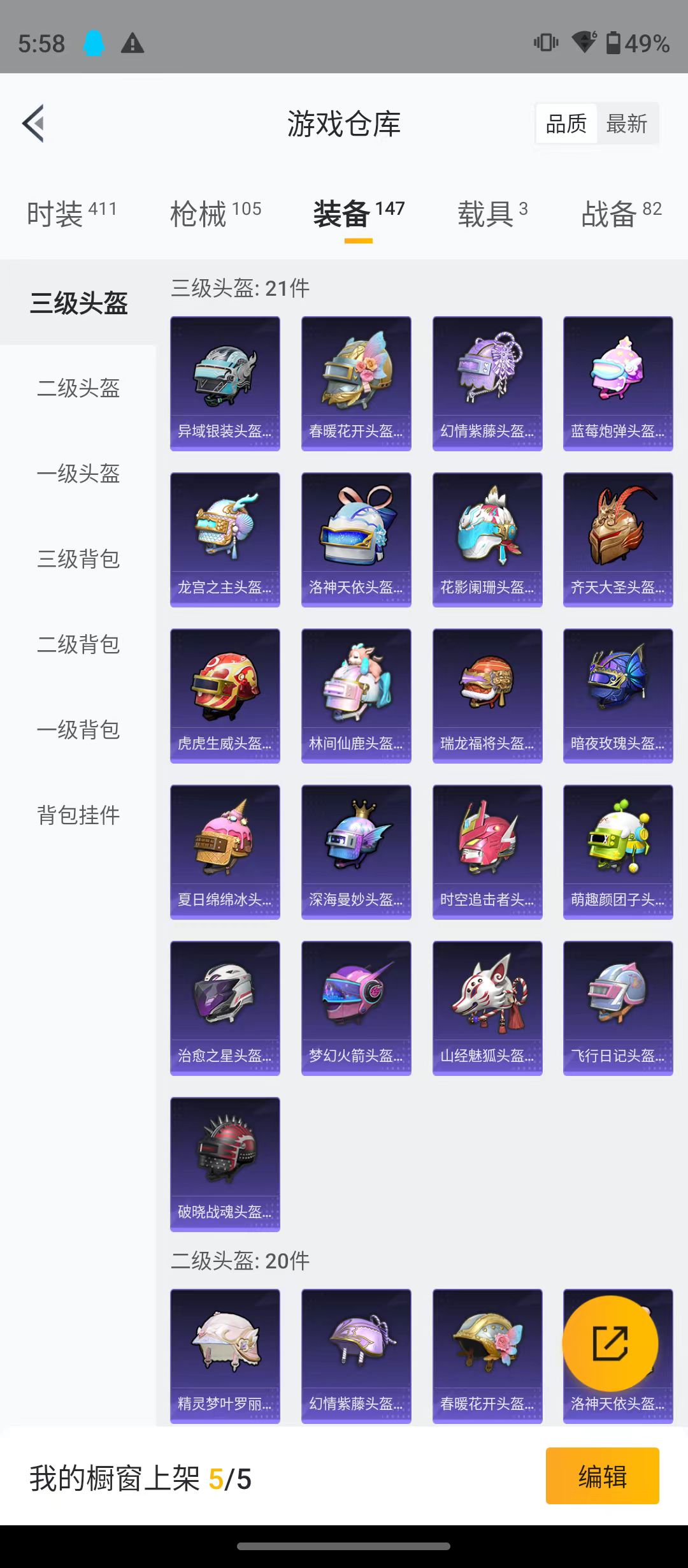Switch to the 枪械 tab
This screenshot has width=688, height=1568.
(215, 213)
